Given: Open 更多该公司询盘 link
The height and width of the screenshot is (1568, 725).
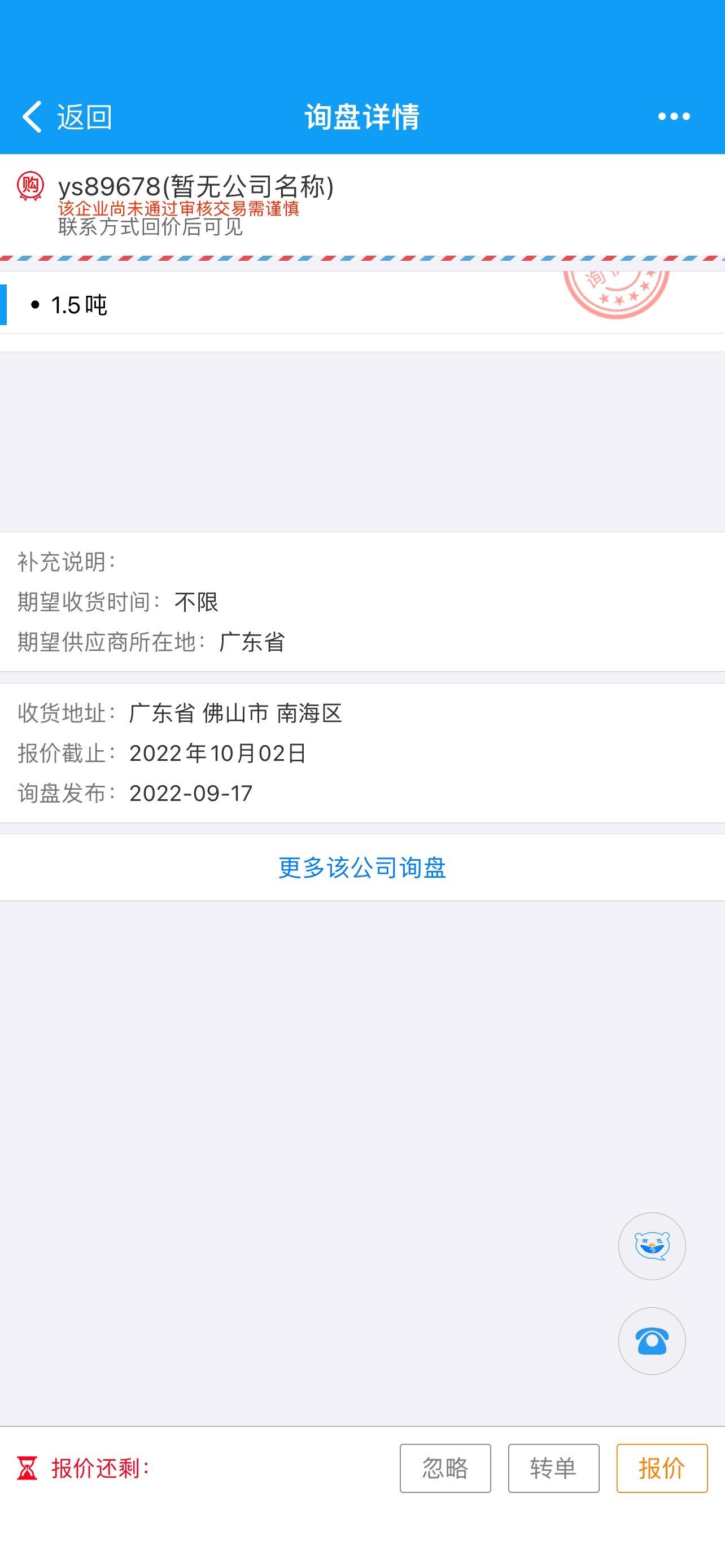Looking at the screenshot, I should click(362, 868).
